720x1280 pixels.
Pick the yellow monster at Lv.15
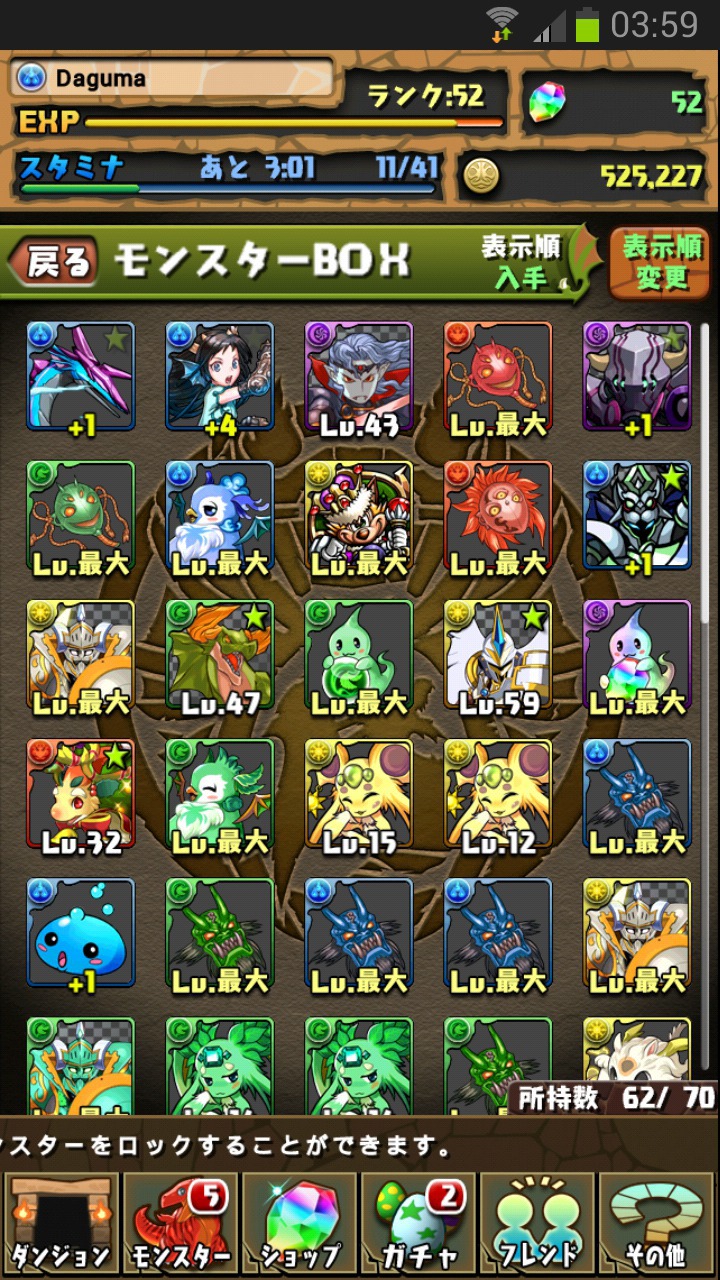[x=359, y=795]
